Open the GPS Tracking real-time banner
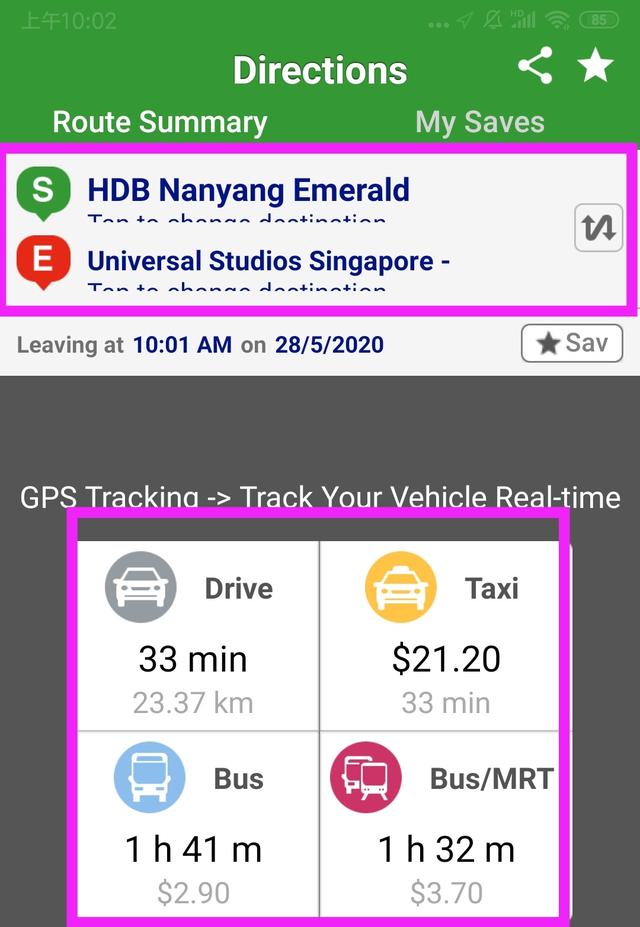 [320, 497]
